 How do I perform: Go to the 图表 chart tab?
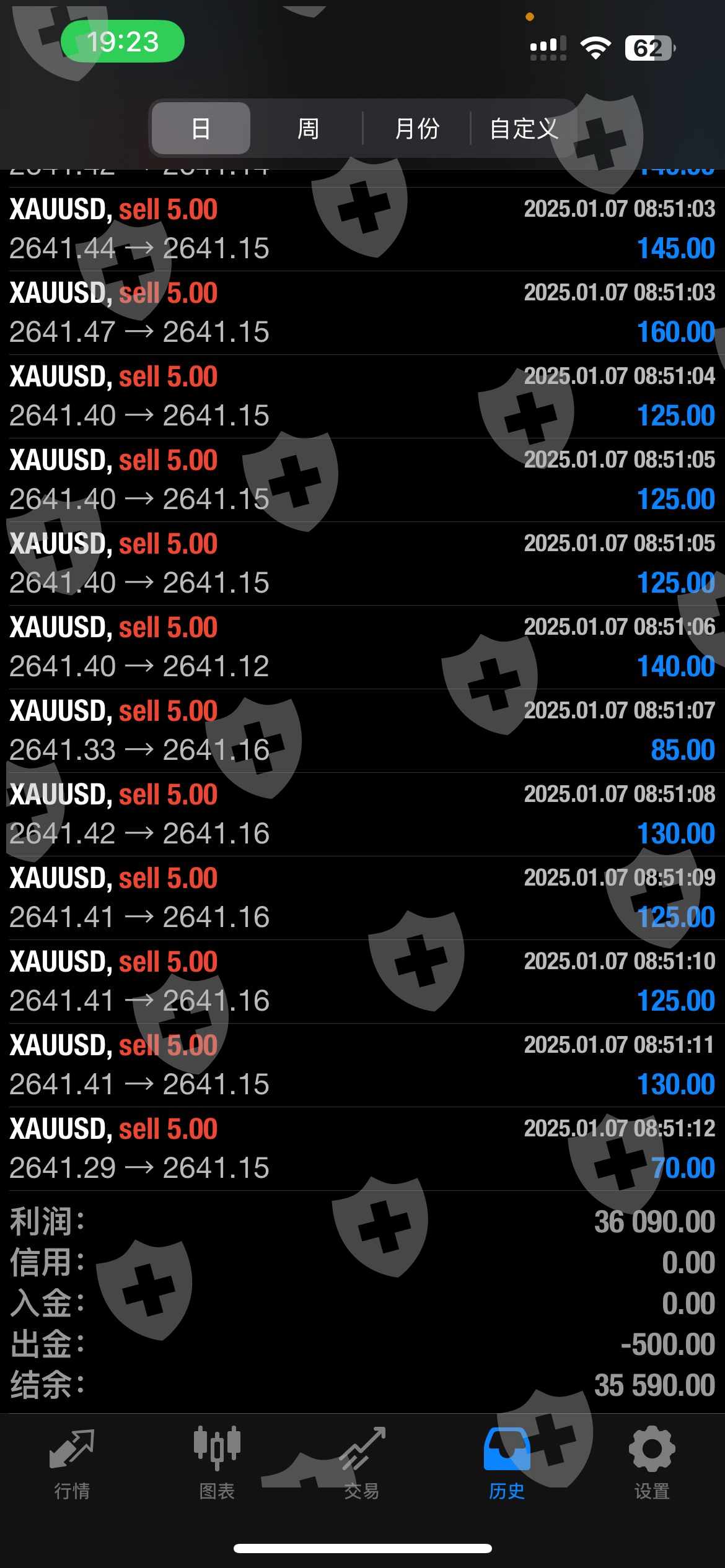point(217,1463)
